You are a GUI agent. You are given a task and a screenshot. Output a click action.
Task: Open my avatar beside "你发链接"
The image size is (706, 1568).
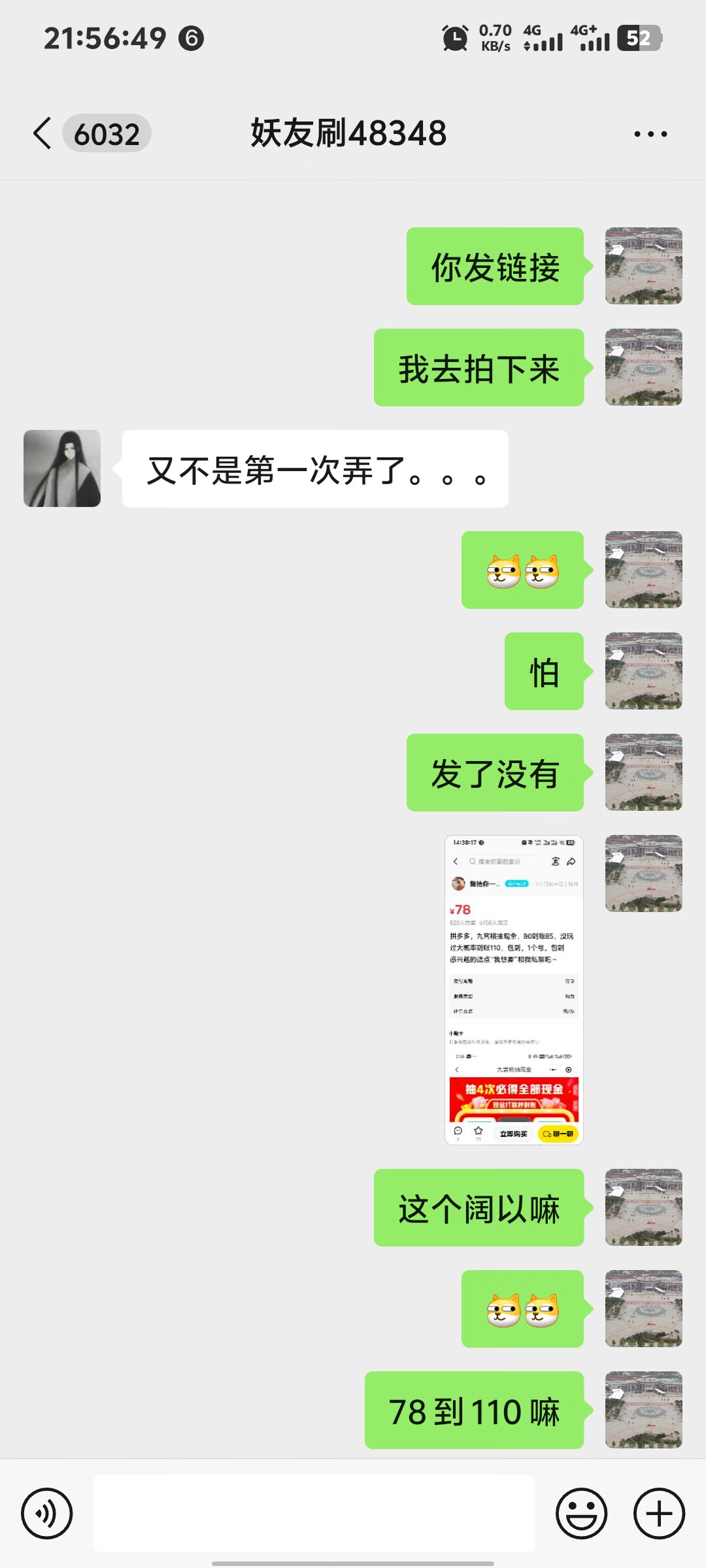[x=643, y=266]
